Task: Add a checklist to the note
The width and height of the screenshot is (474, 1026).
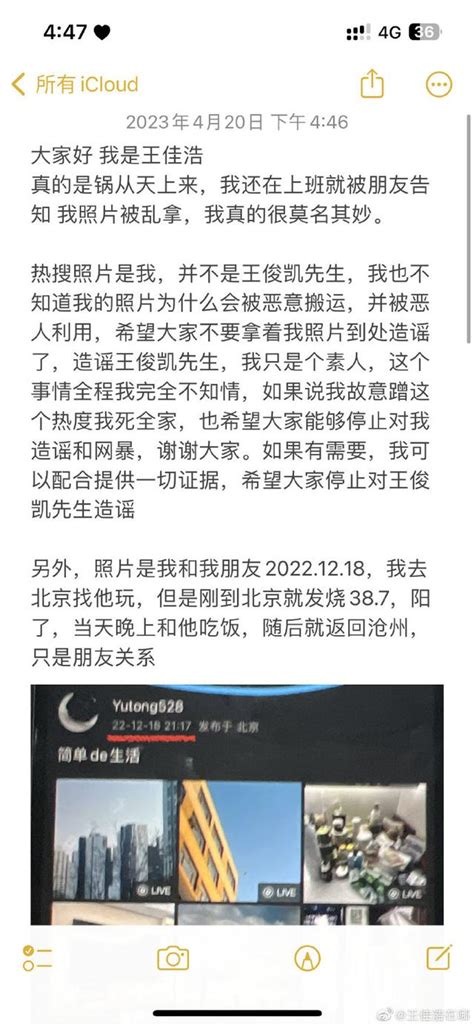Action: point(37,958)
